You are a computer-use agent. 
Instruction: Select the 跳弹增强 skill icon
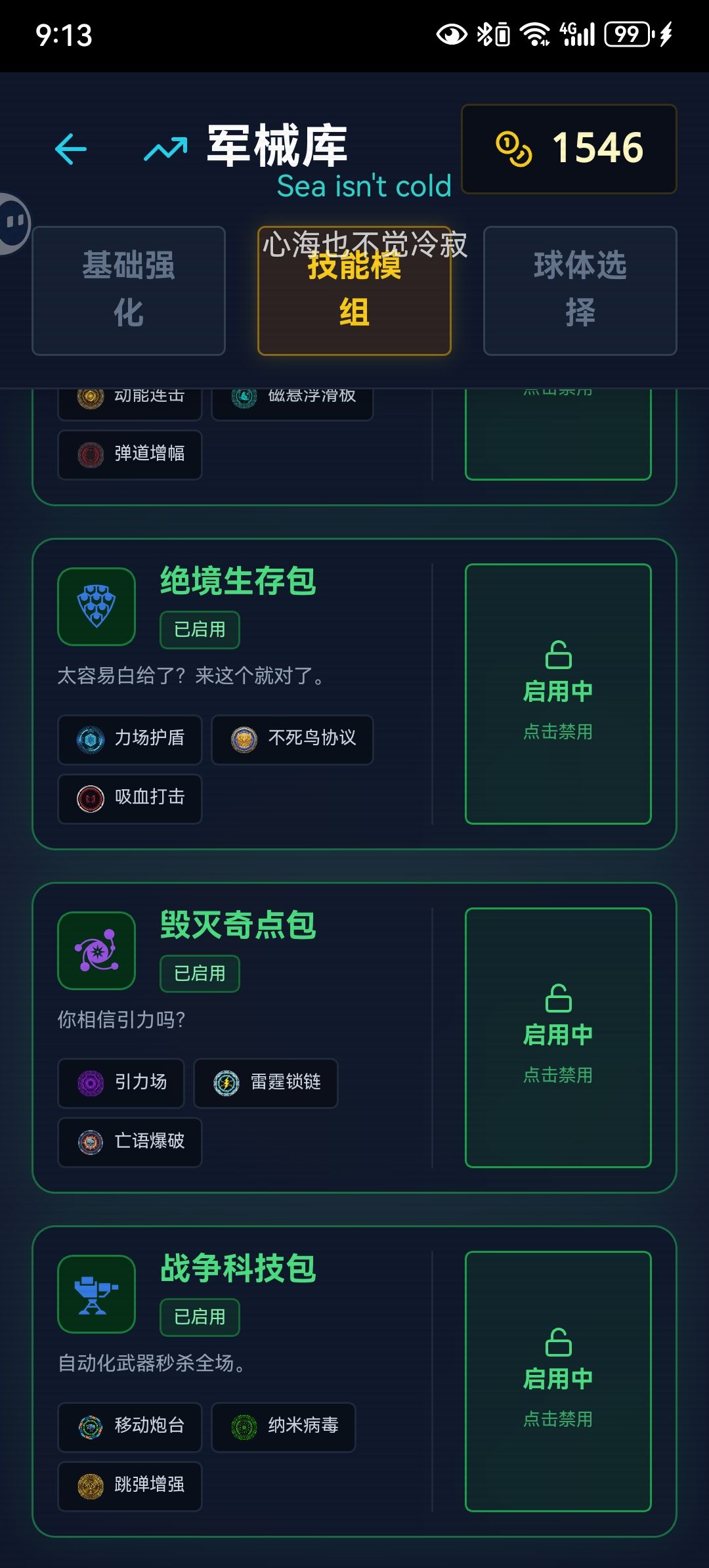(90, 1485)
